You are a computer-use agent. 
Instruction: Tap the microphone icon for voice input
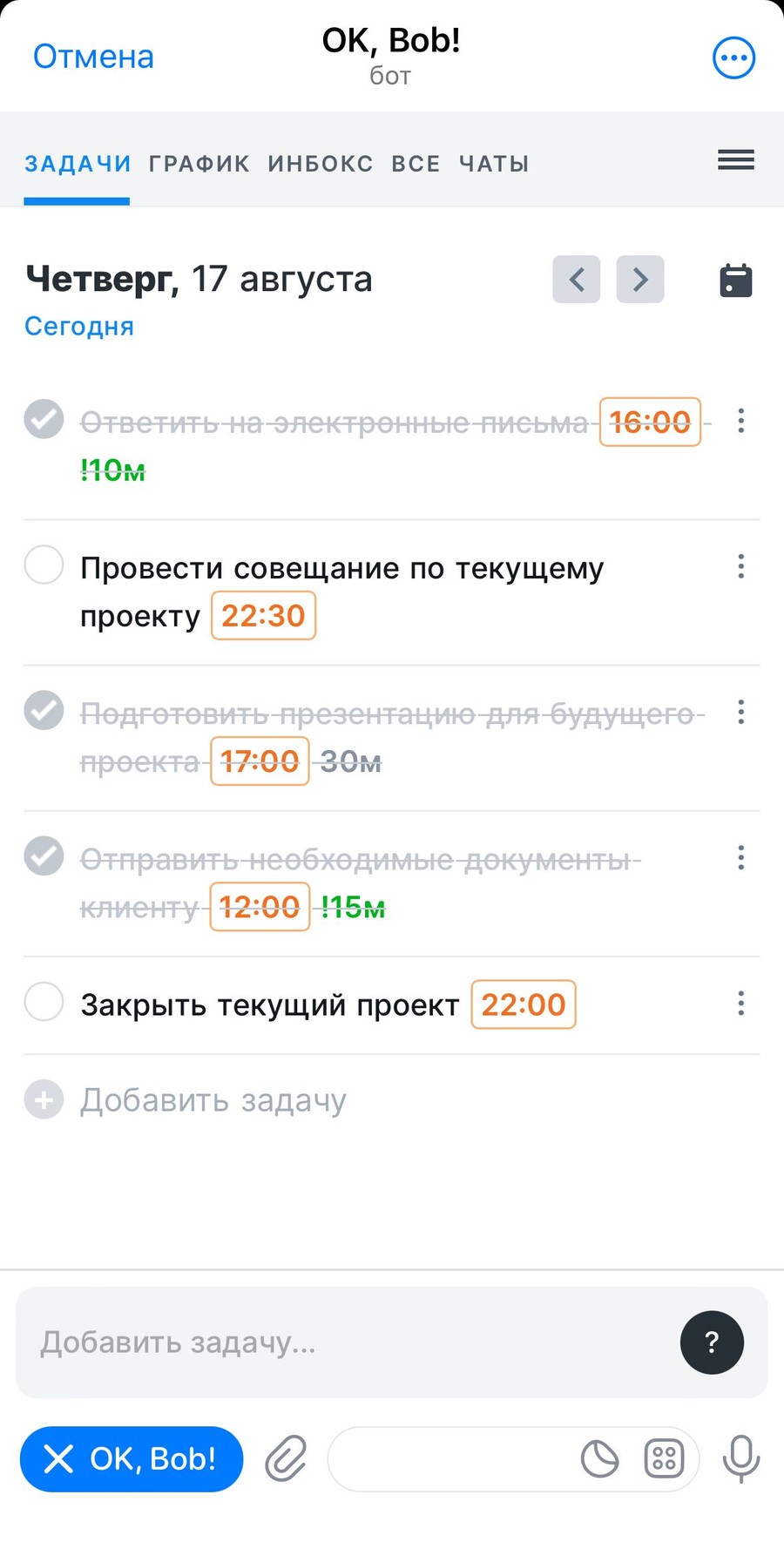[x=740, y=1459]
